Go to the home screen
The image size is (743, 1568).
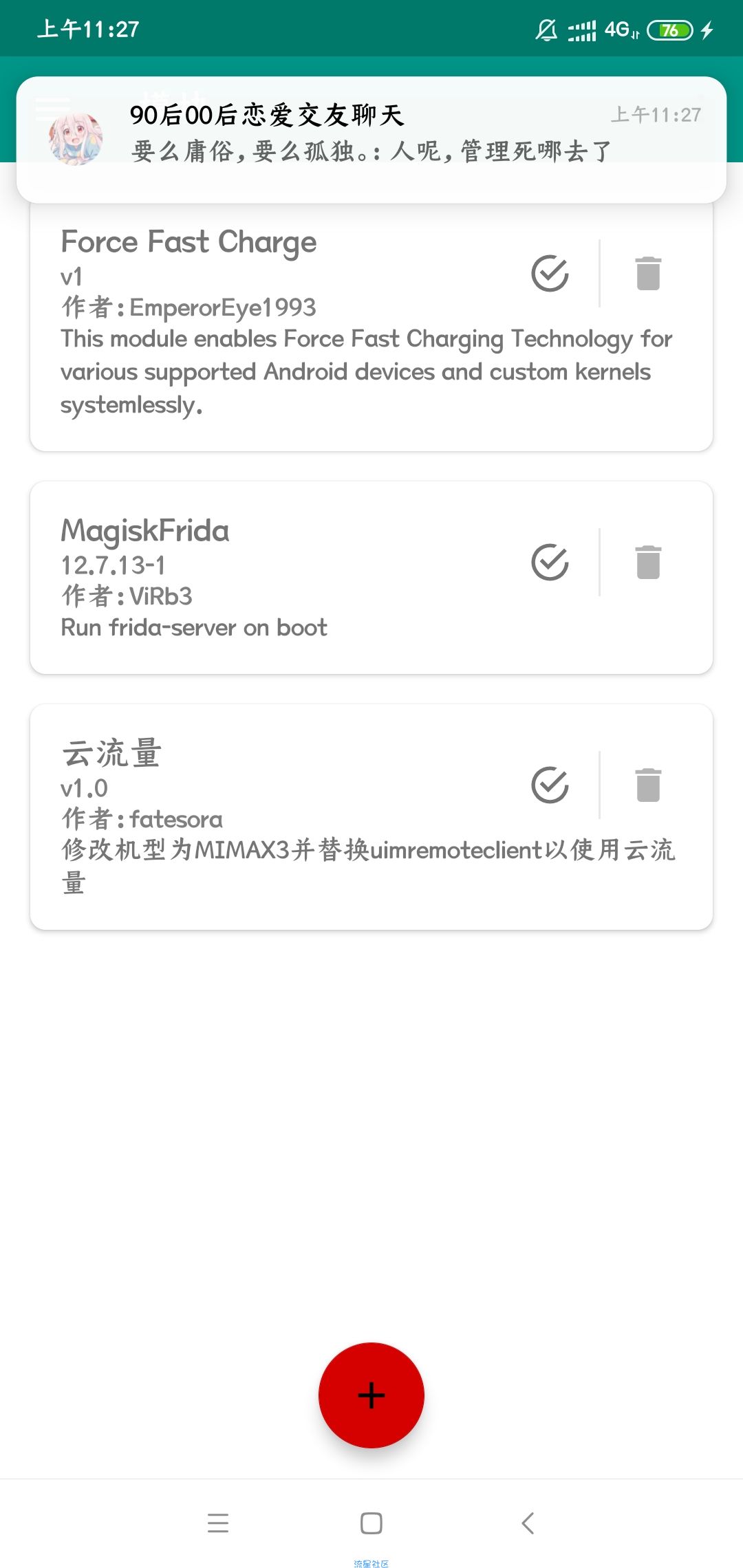[x=371, y=1523]
